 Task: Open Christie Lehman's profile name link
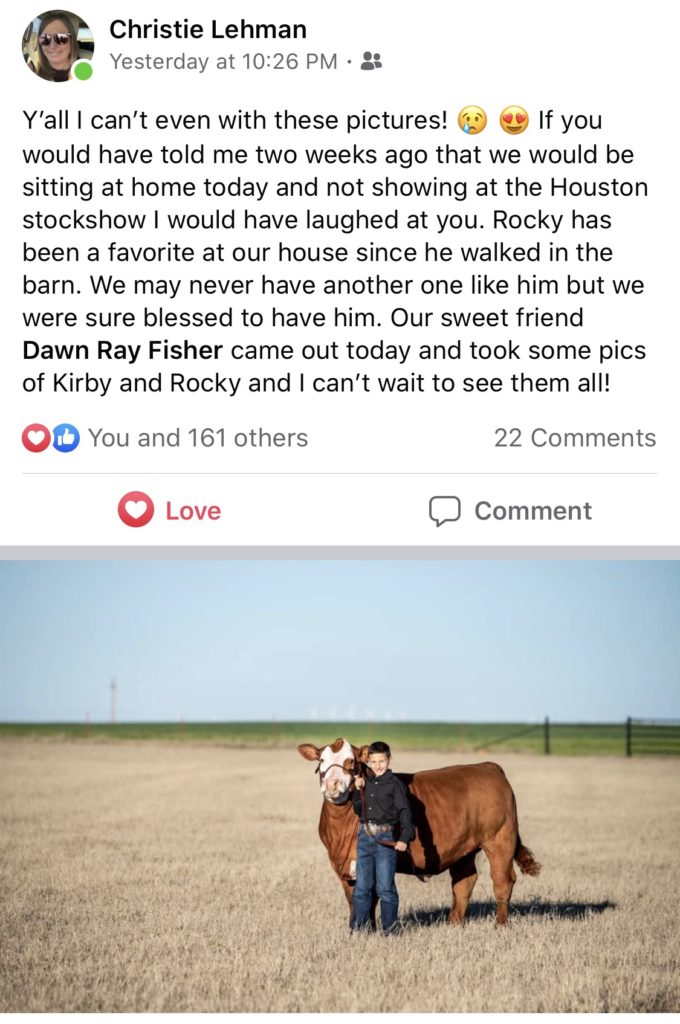pyautogui.click(x=208, y=29)
